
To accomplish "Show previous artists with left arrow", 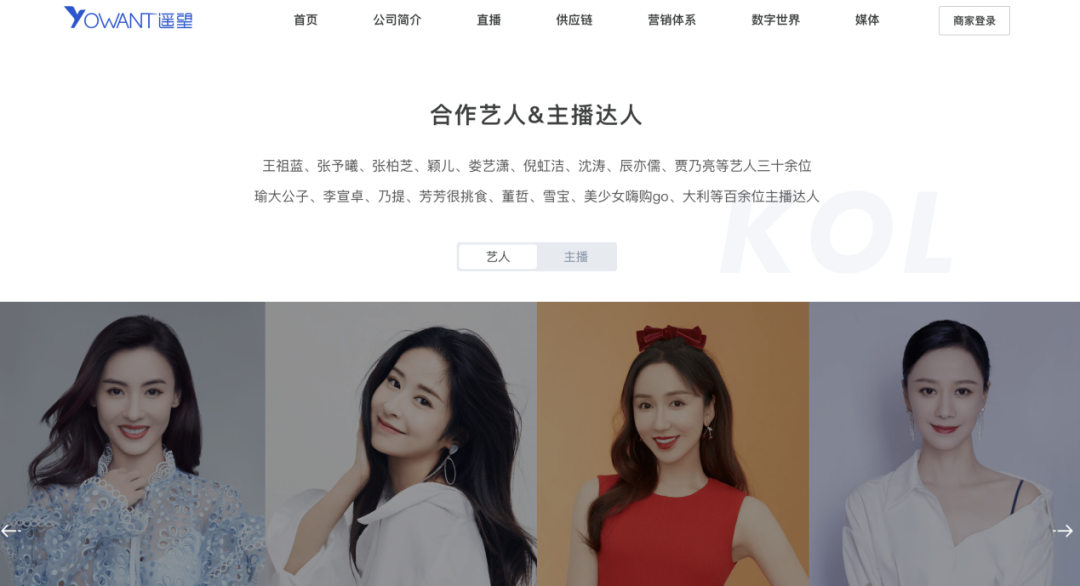I will [x=11, y=531].
